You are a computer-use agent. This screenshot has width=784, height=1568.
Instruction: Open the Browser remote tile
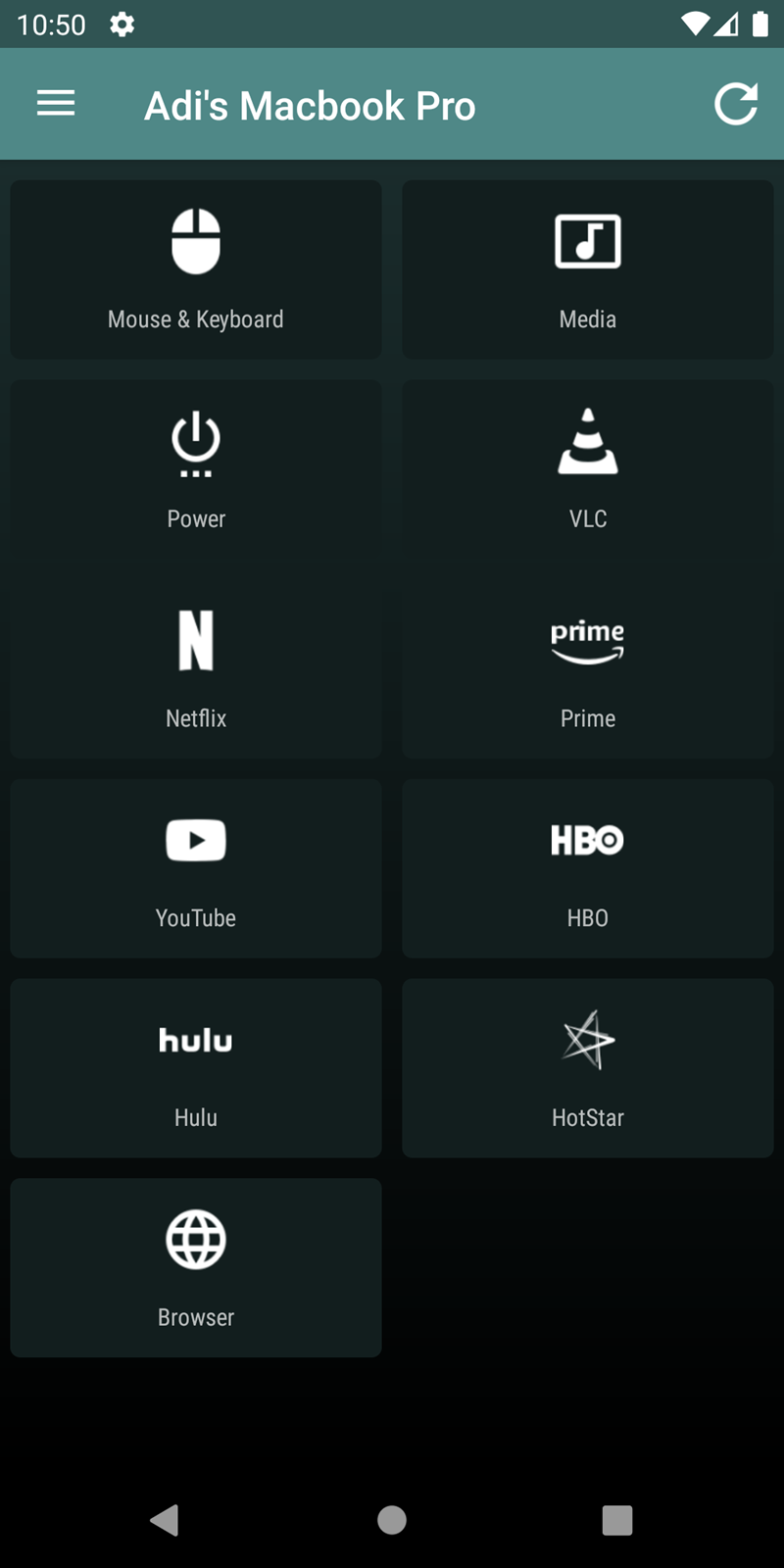196,1268
